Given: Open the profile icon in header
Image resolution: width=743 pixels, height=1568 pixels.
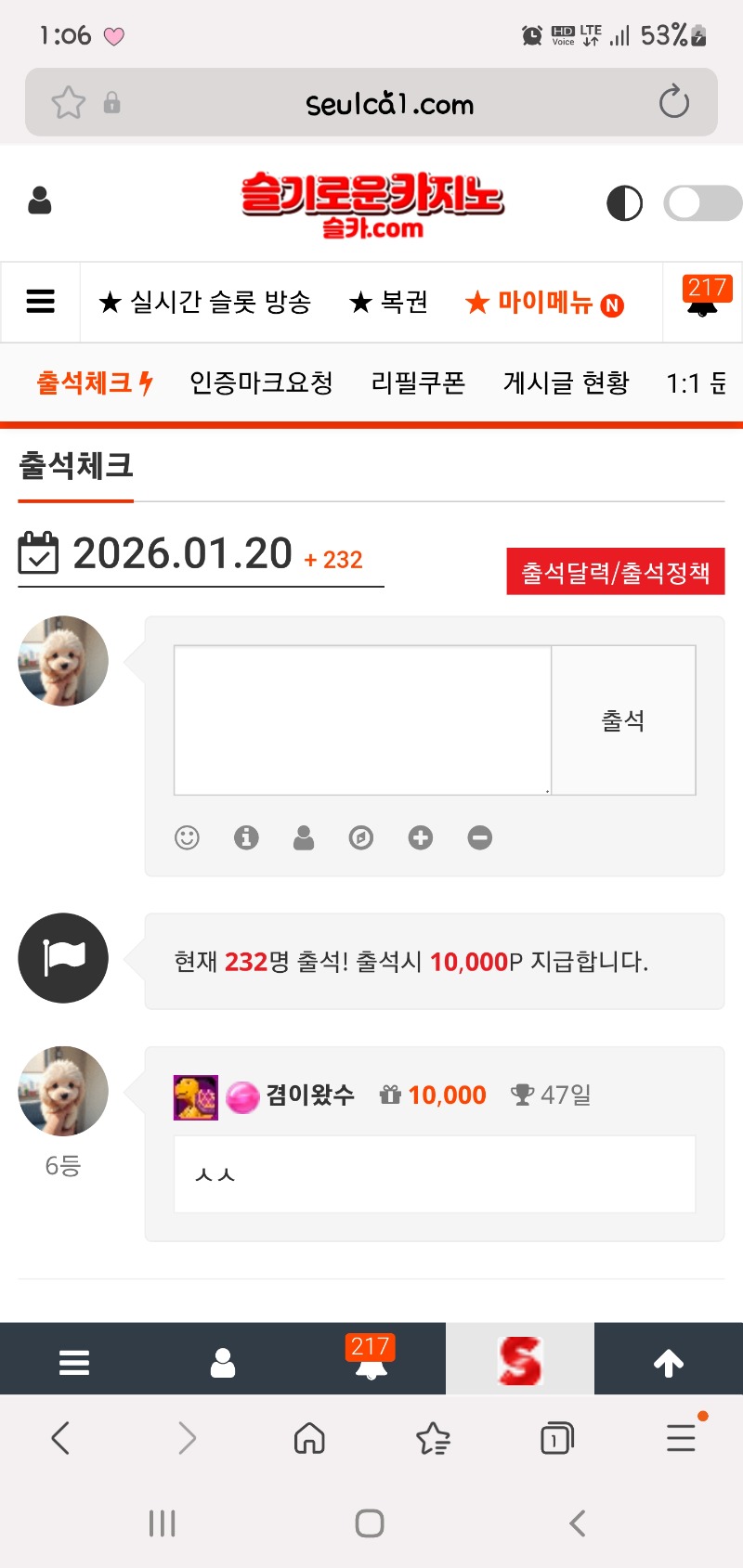Looking at the screenshot, I should [40, 201].
